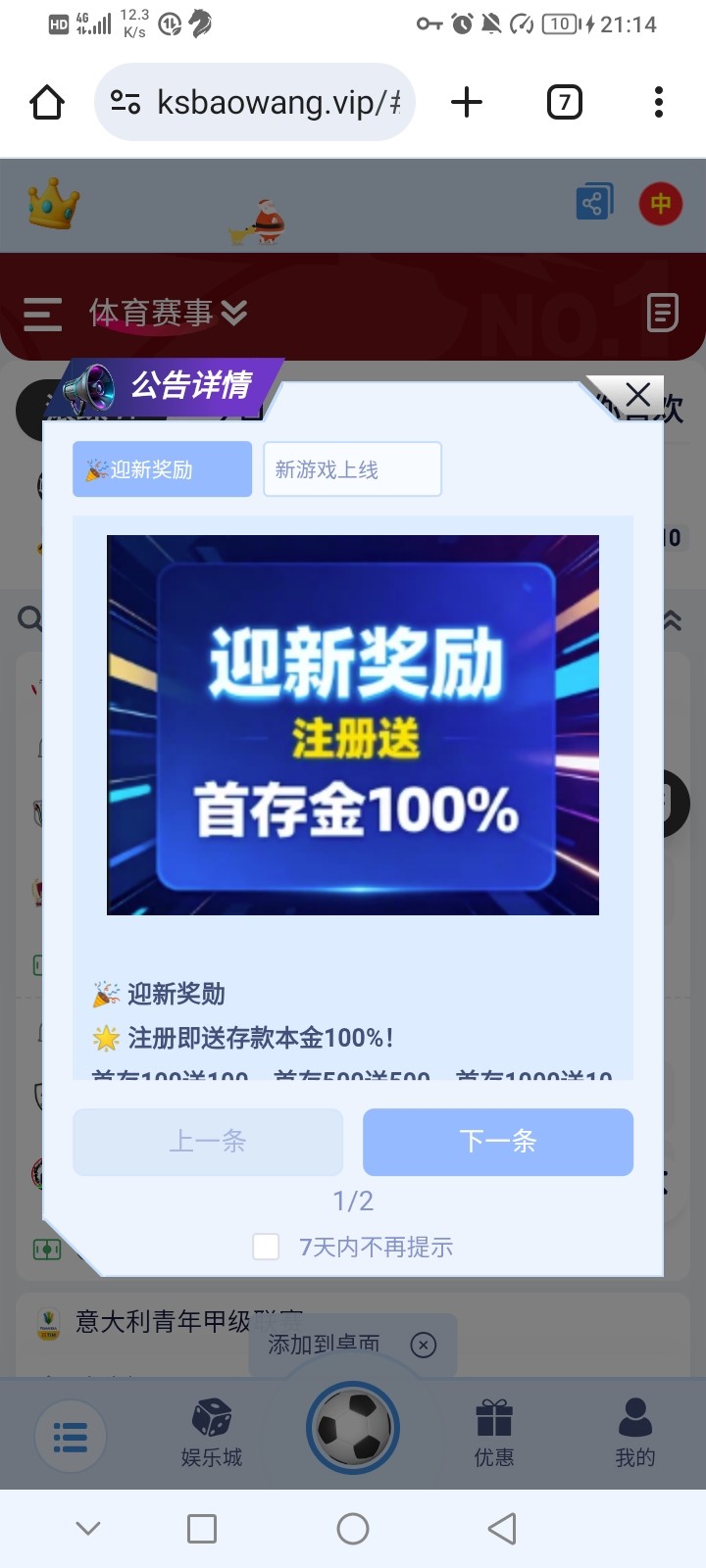Go to the system home screen

point(353,1529)
